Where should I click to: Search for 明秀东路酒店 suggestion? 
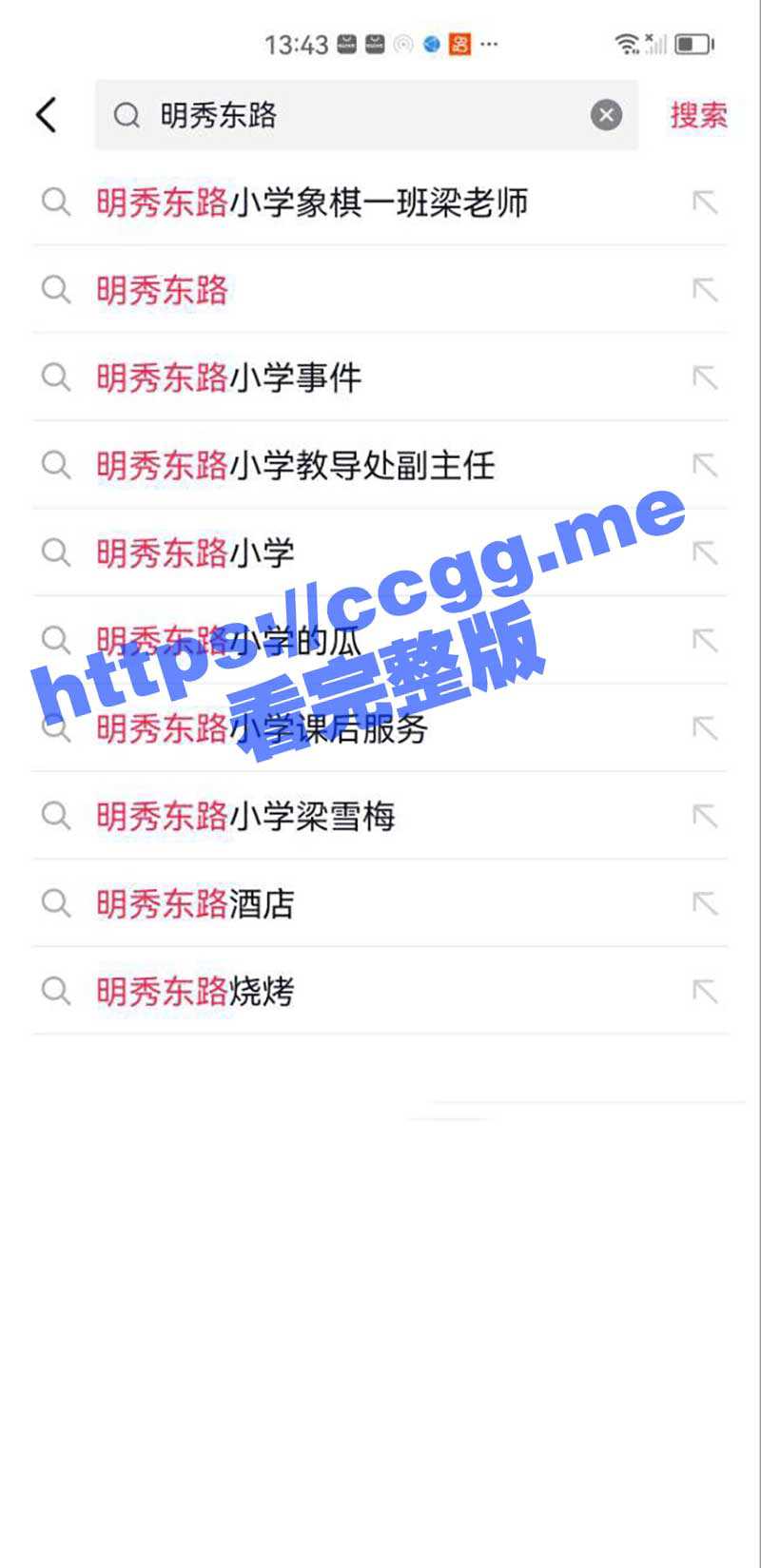pyautogui.click(x=195, y=903)
